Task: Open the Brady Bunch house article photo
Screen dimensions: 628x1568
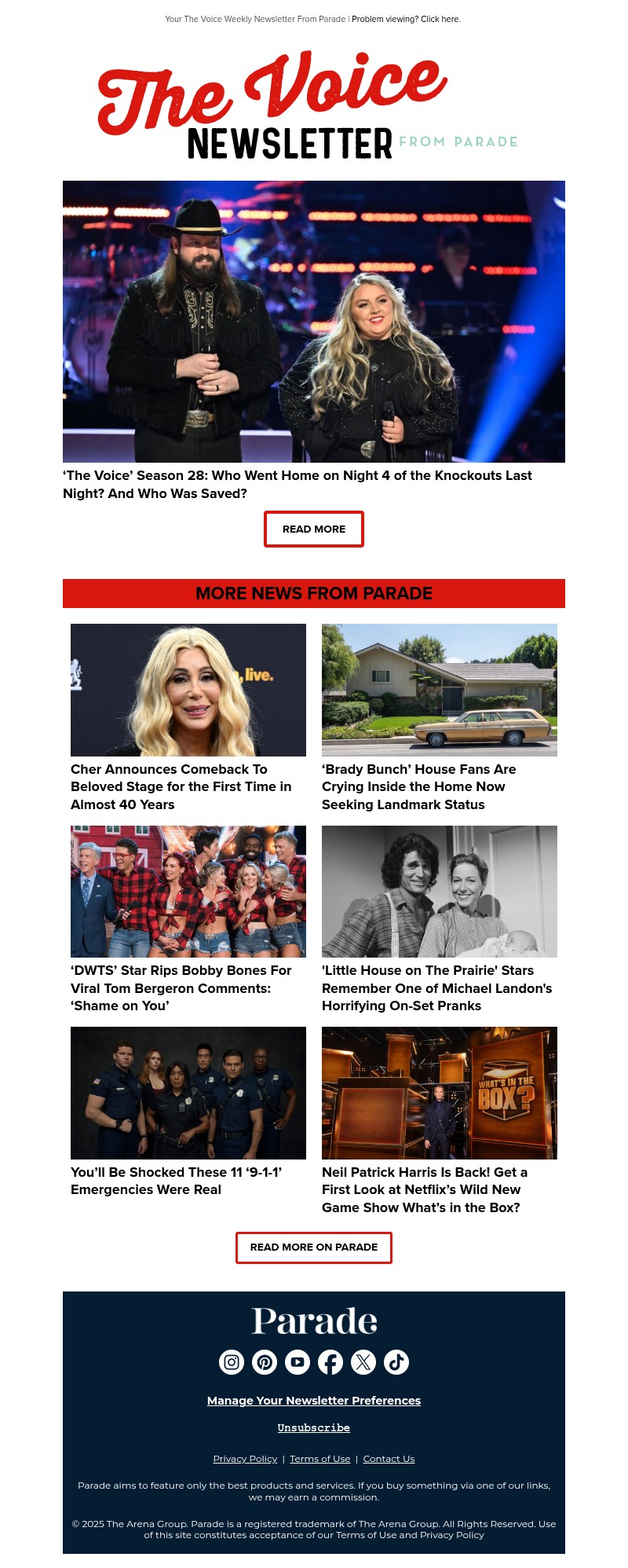Action: click(439, 689)
